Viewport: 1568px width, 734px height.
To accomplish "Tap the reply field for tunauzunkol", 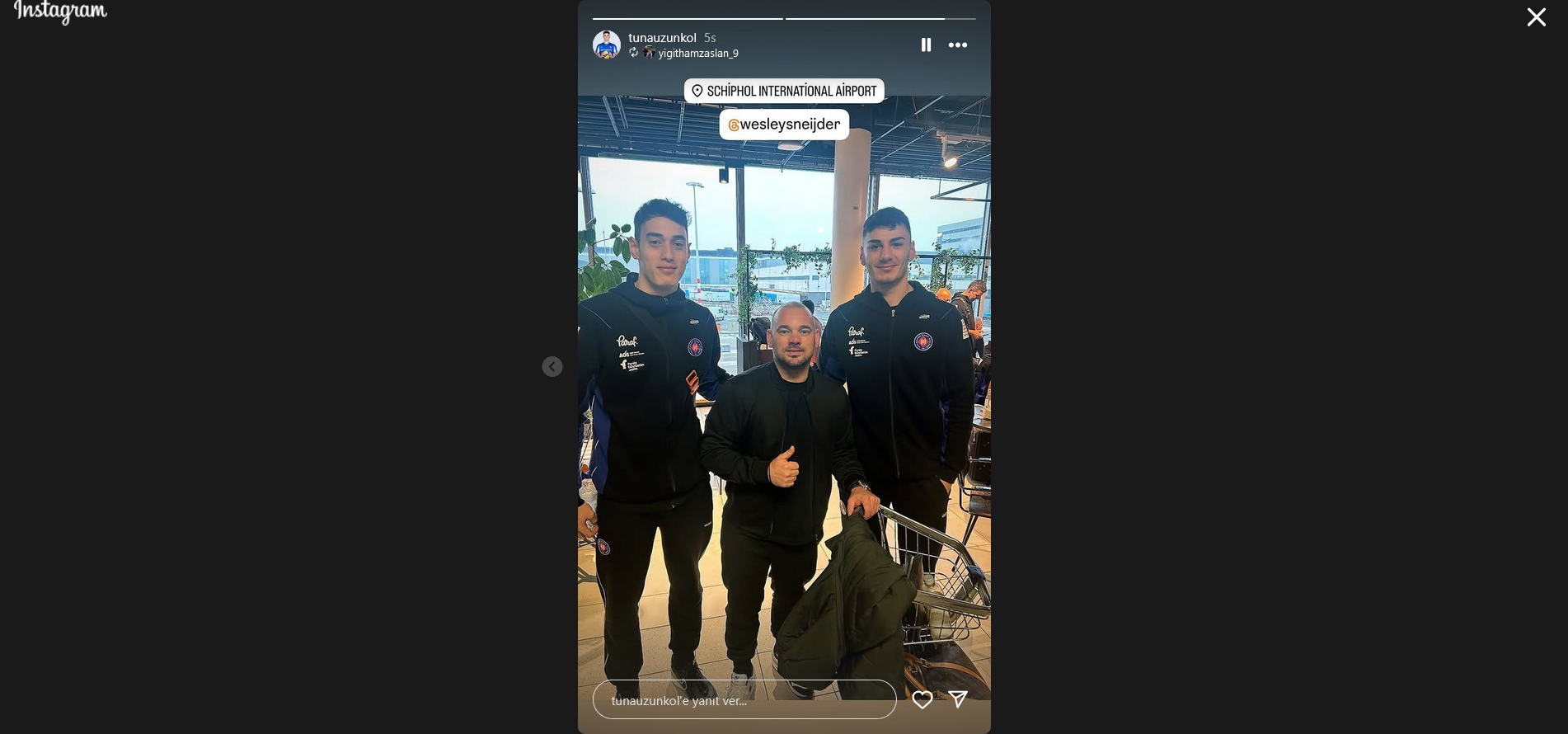I will click(x=744, y=700).
